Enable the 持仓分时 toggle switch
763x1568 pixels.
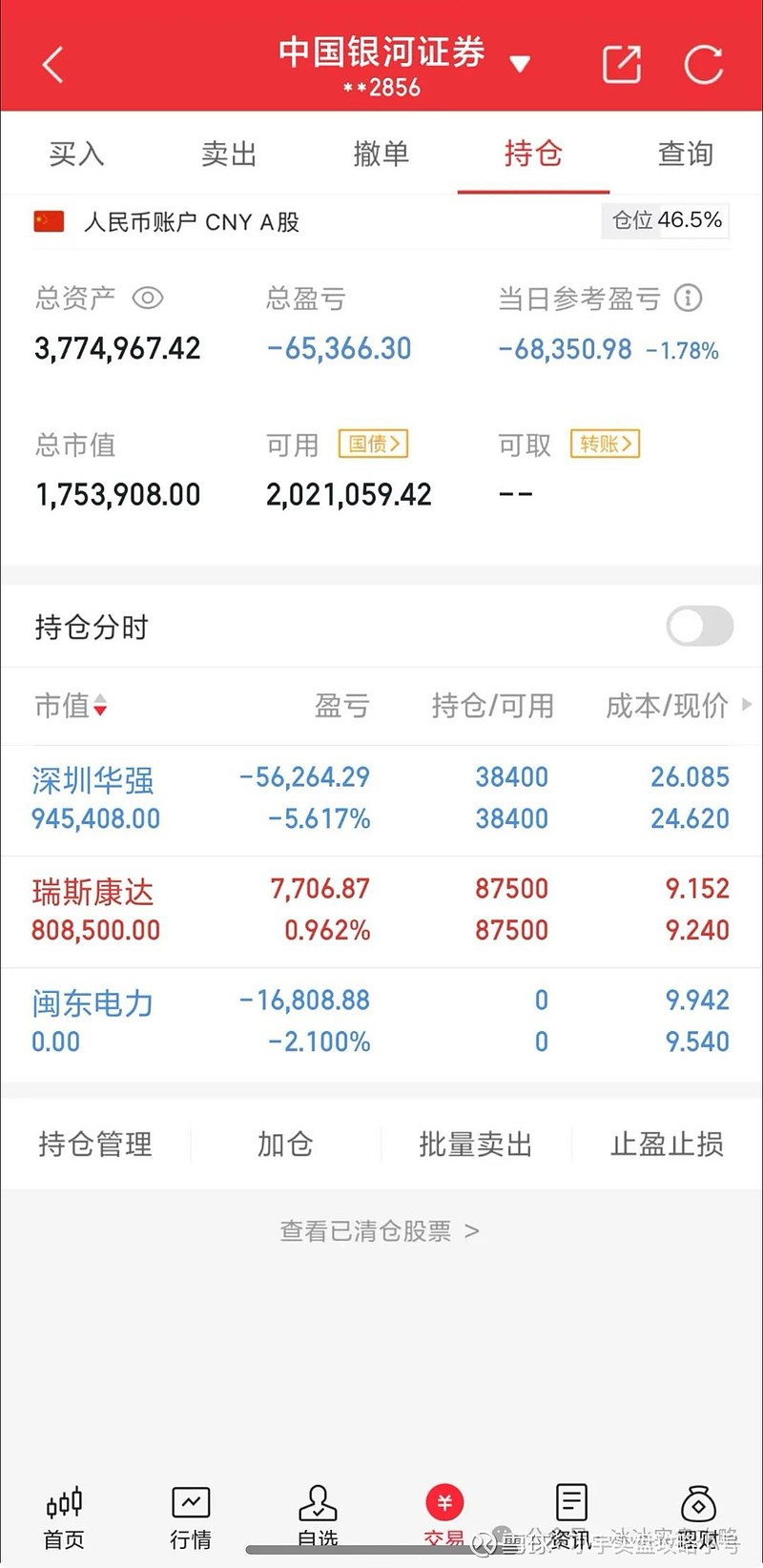(x=698, y=627)
